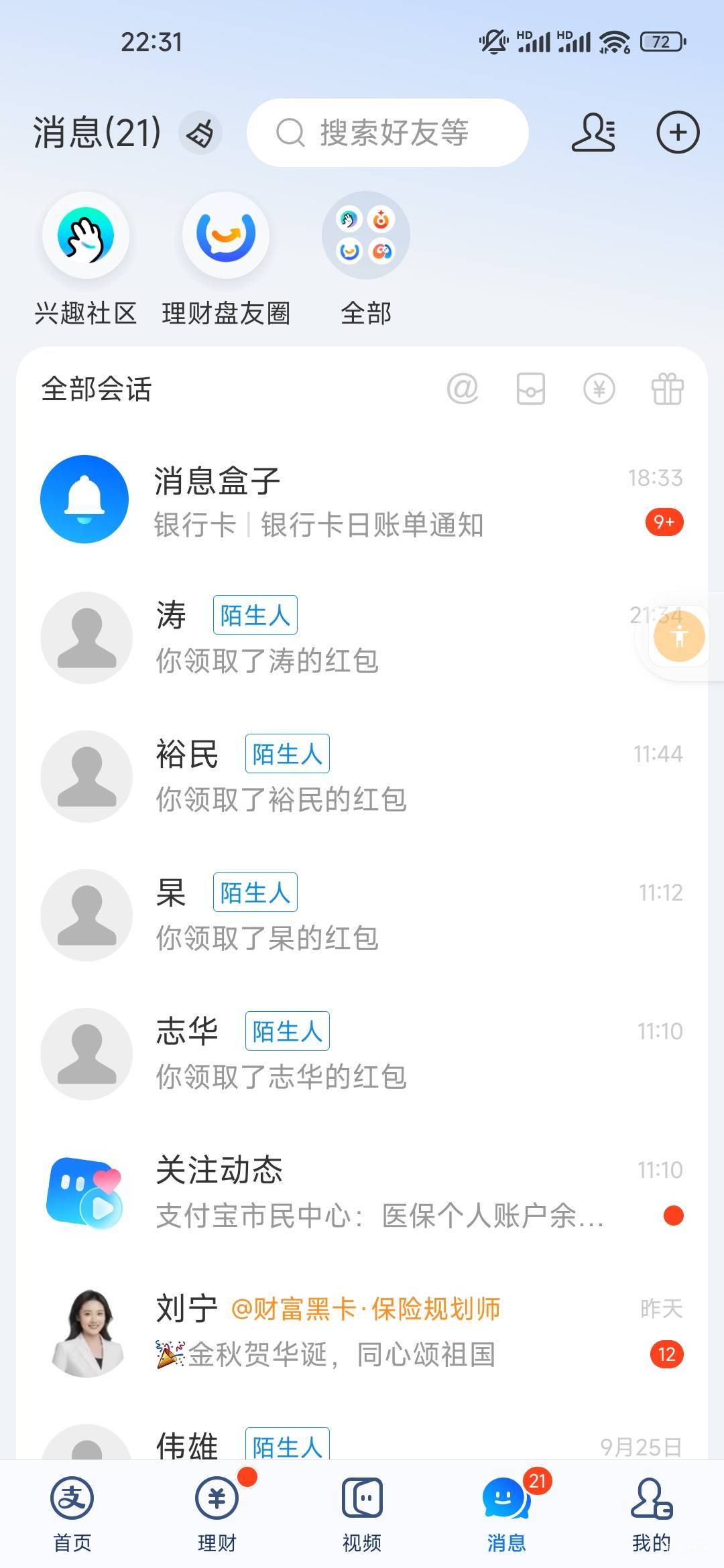The image size is (724, 1568).
Task: Open the 搜索好友等 search box
Action: pyautogui.click(x=387, y=133)
